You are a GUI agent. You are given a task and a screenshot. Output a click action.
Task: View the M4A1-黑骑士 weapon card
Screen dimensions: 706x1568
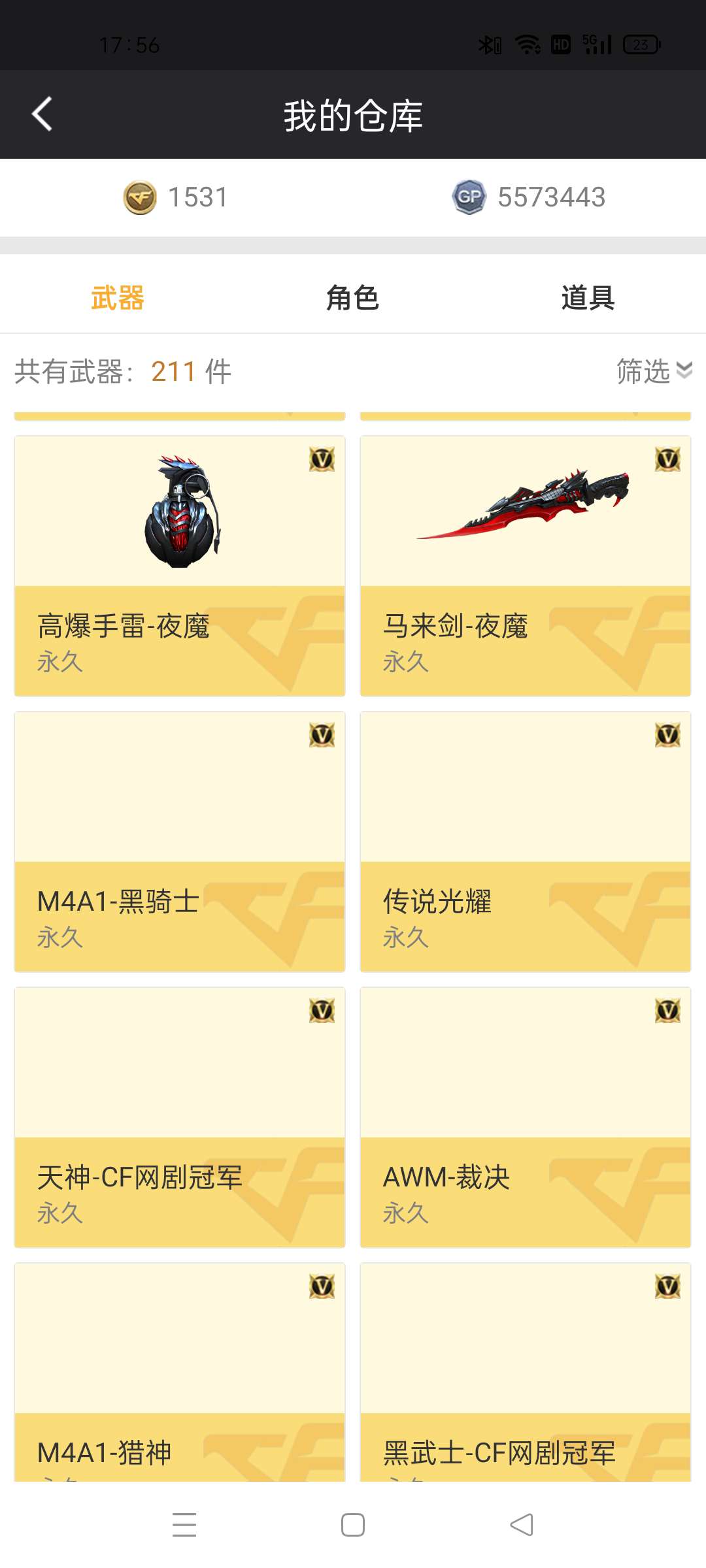coord(180,841)
